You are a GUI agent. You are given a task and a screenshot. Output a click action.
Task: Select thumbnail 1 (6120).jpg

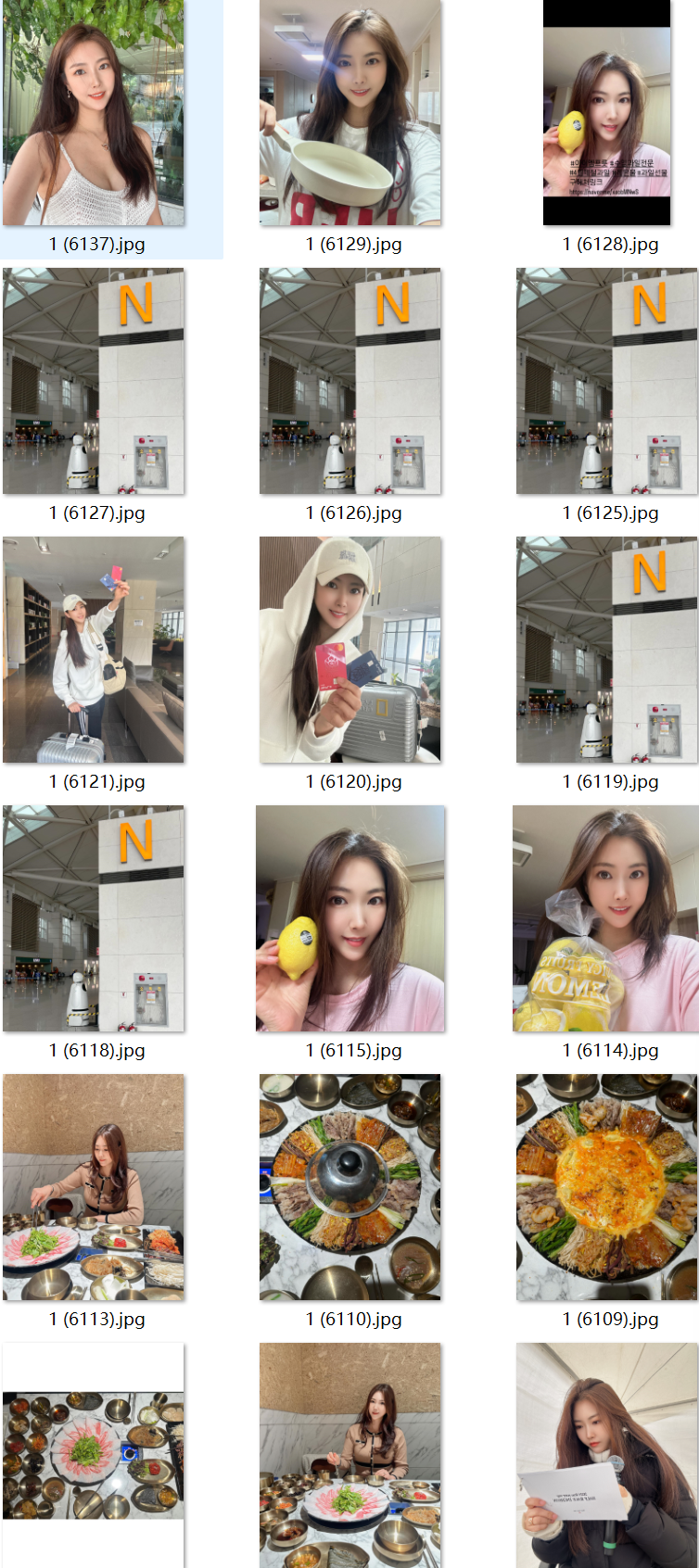click(x=350, y=650)
